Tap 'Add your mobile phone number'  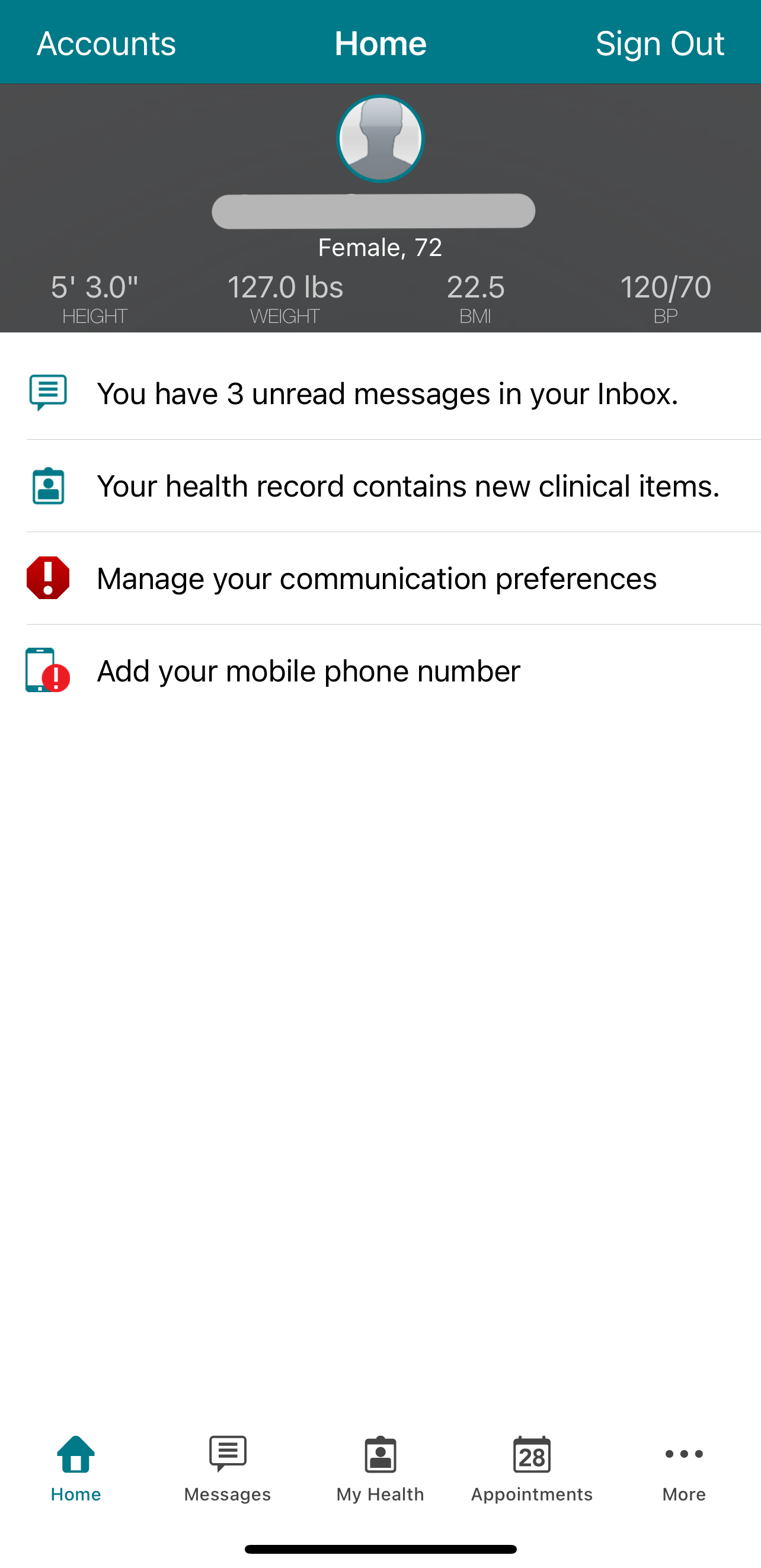click(x=308, y=670)
